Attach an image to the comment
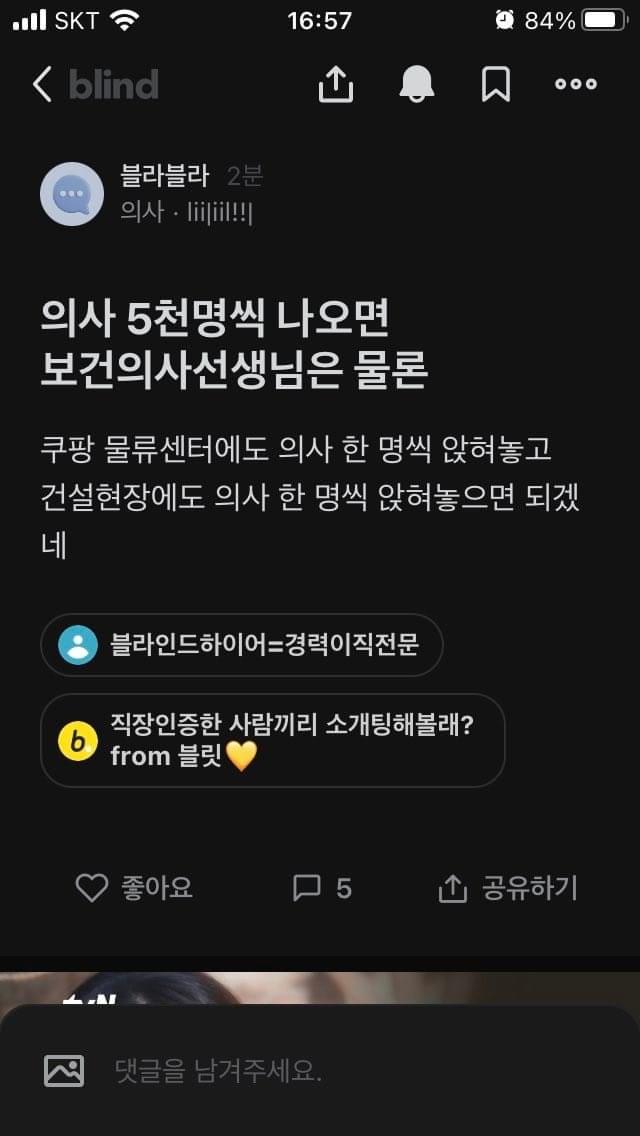Screen dimensions: 640x1136 (64, 1071)
